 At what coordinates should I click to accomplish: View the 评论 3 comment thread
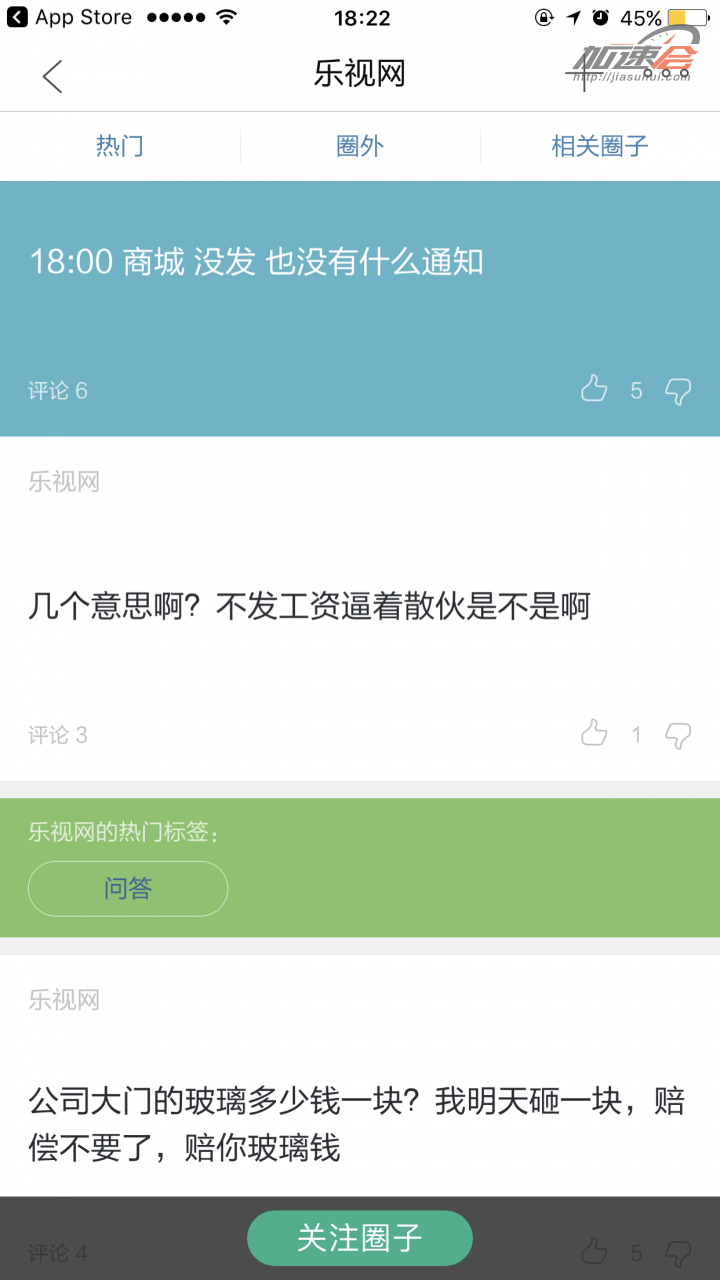(58, 734)
